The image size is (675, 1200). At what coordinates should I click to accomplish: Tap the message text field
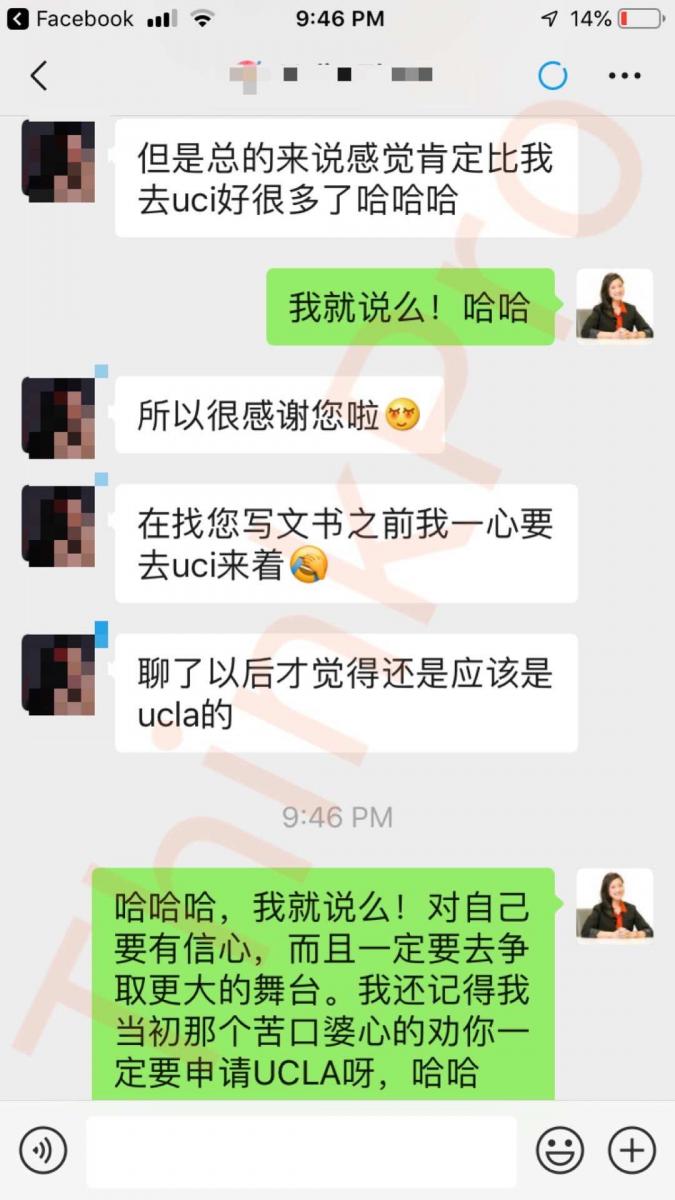(301, 1151)
